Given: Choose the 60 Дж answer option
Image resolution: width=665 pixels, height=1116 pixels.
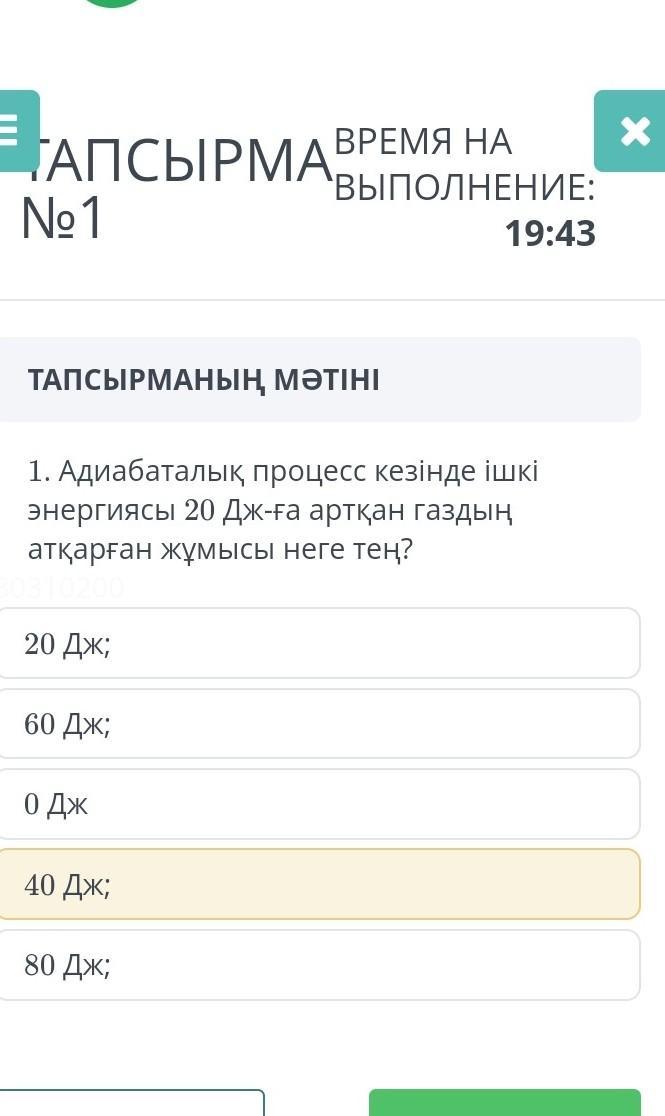Looking at the screenshot, I should click(318, 724).
